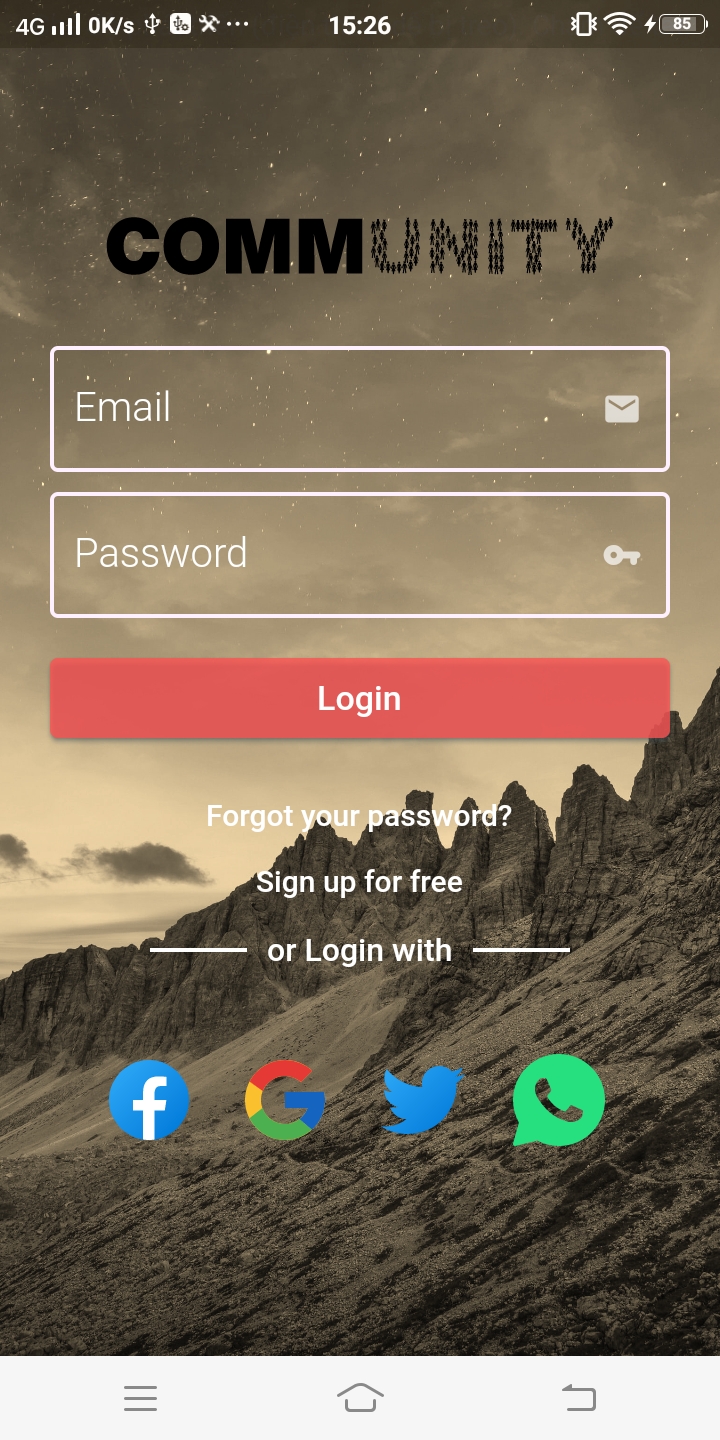Choose Twitter login

[422, 1100]
